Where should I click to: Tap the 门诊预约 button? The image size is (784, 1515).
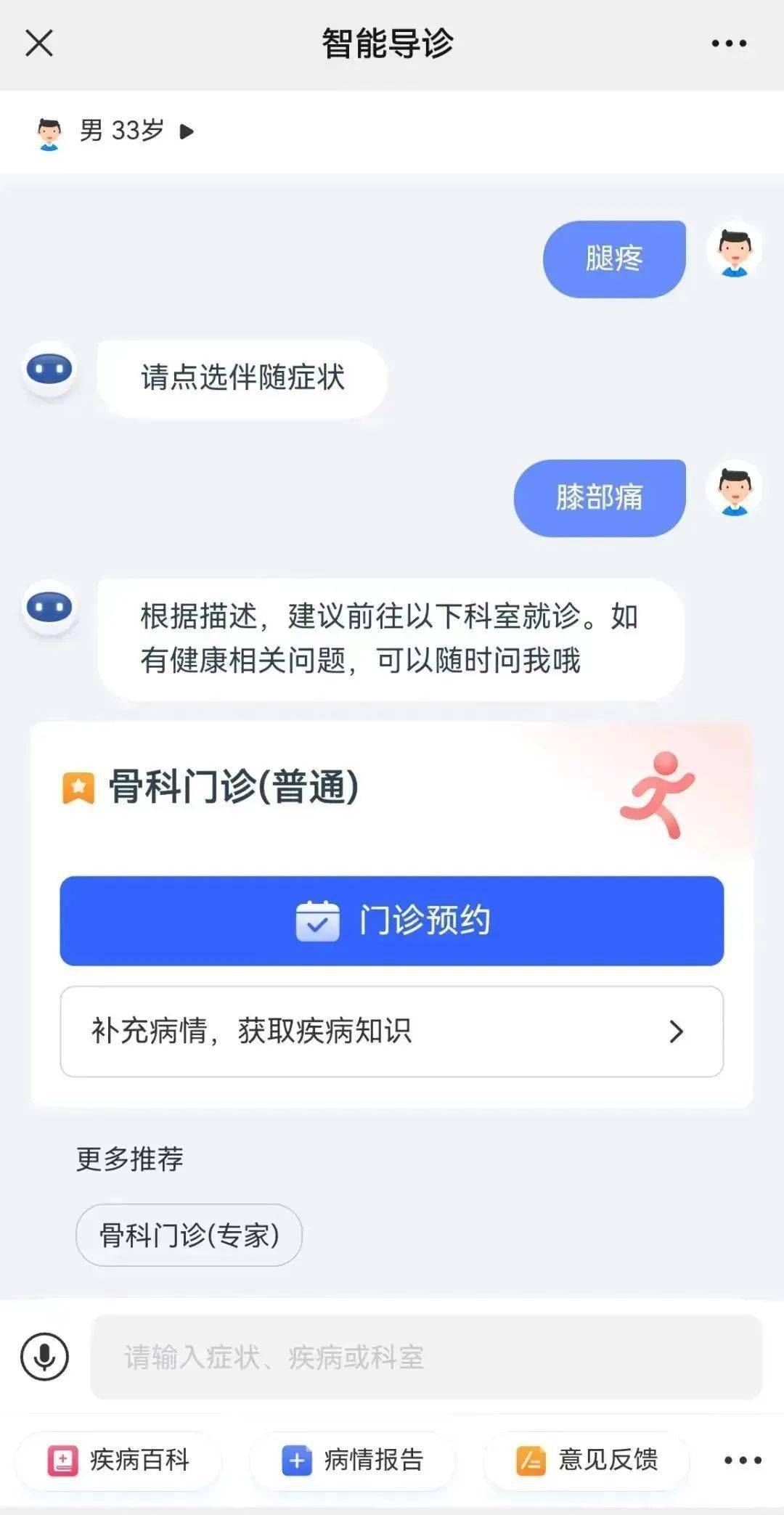click(x=392, y=920)
